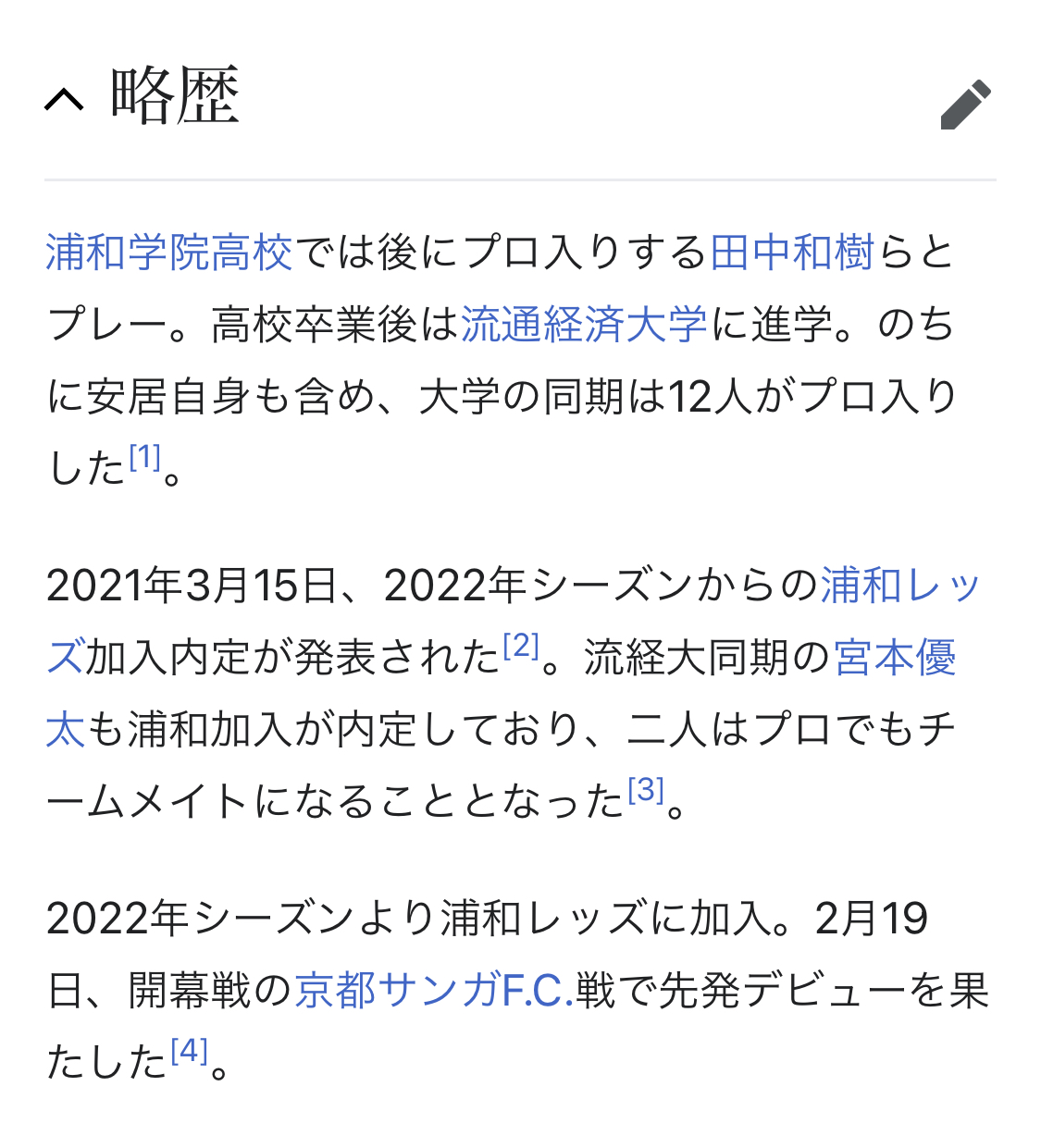The image size is (1041, 1148).
Task: View footnote reference [2]
Action: click(521, 646)
